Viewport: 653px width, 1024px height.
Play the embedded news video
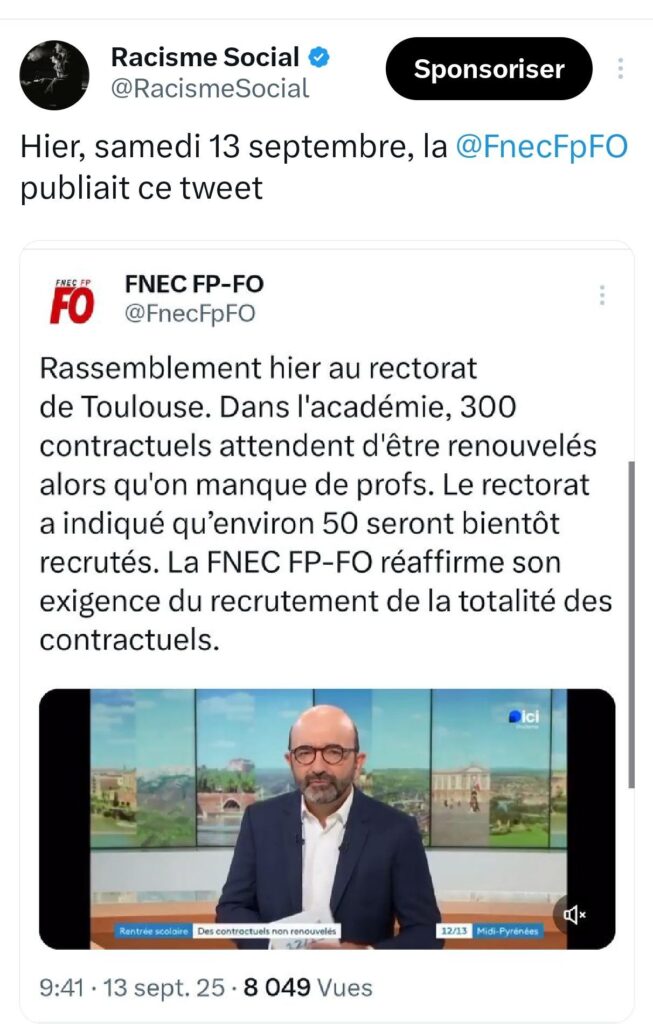[326, 818]
